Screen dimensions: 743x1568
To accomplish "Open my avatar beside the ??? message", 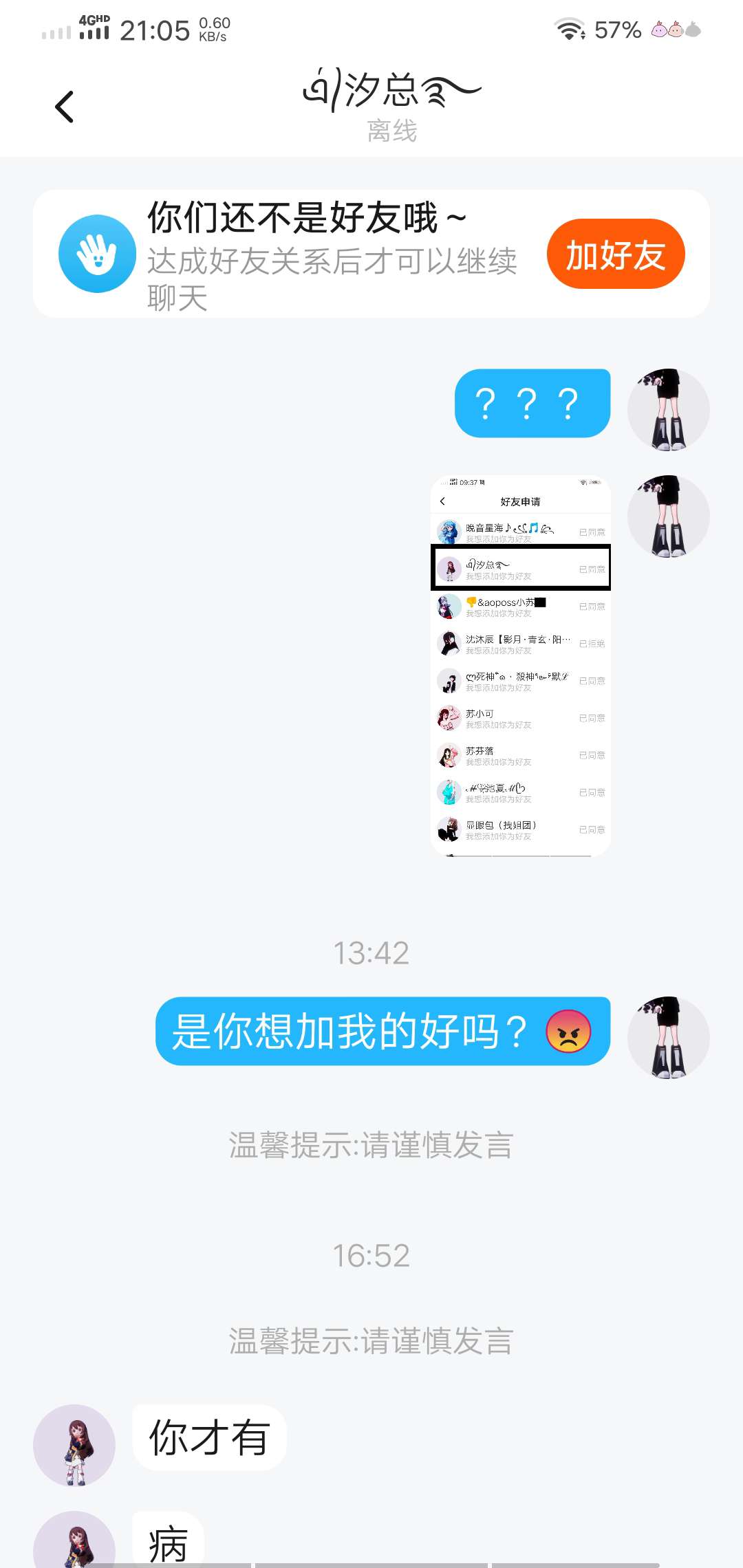I will [668, 410].
